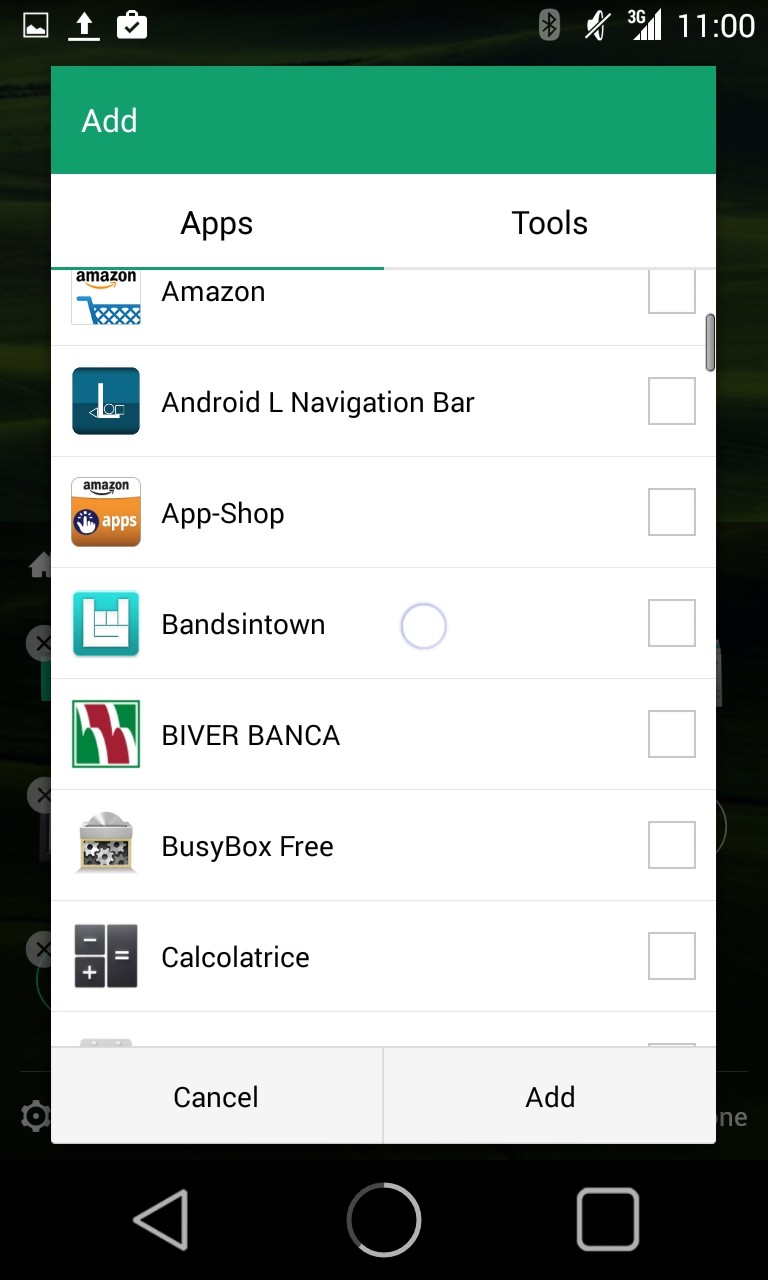Screen dimensions: 768x1280
Task: Check the Amazon checkbox
Action: tap(672, 293)
